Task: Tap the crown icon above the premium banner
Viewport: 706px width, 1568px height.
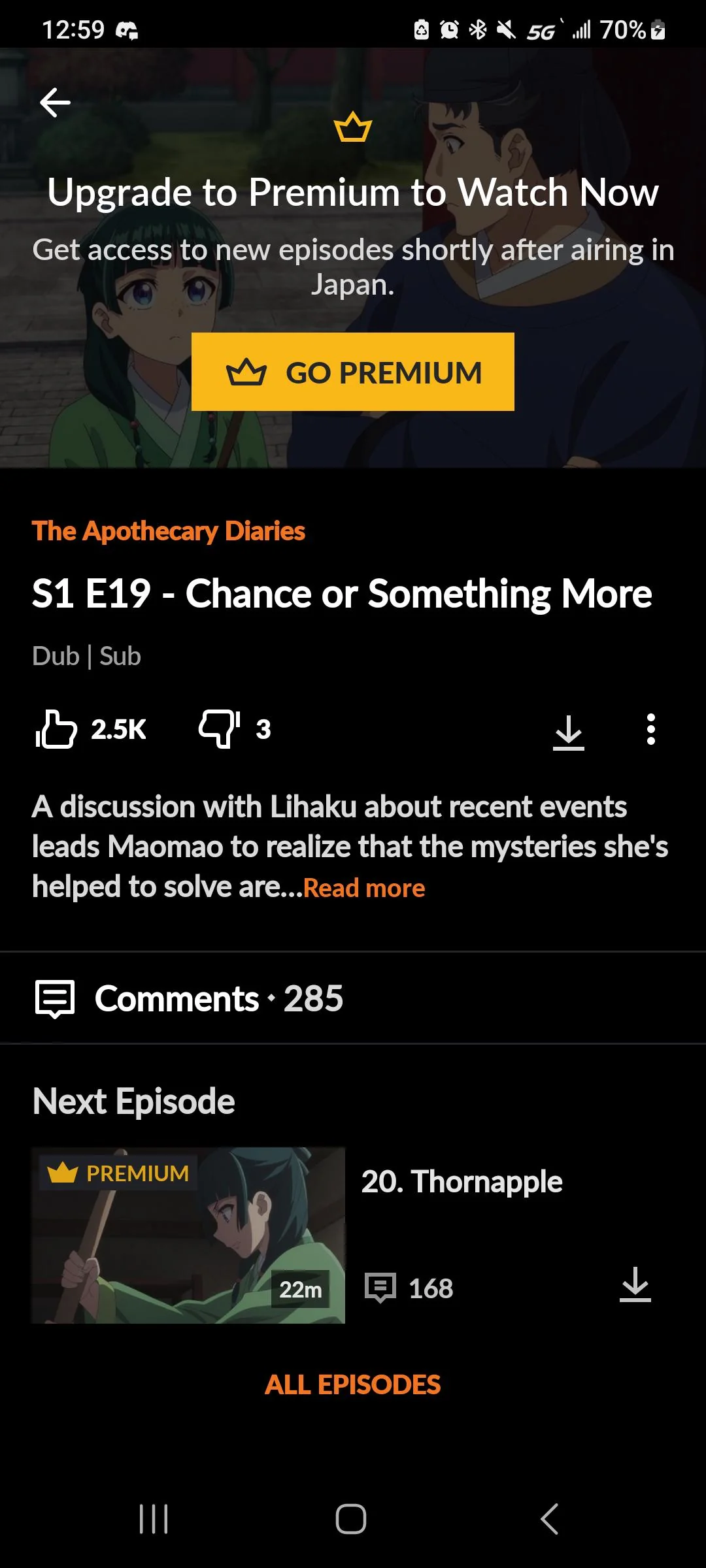Action: (x=353, y=129)
